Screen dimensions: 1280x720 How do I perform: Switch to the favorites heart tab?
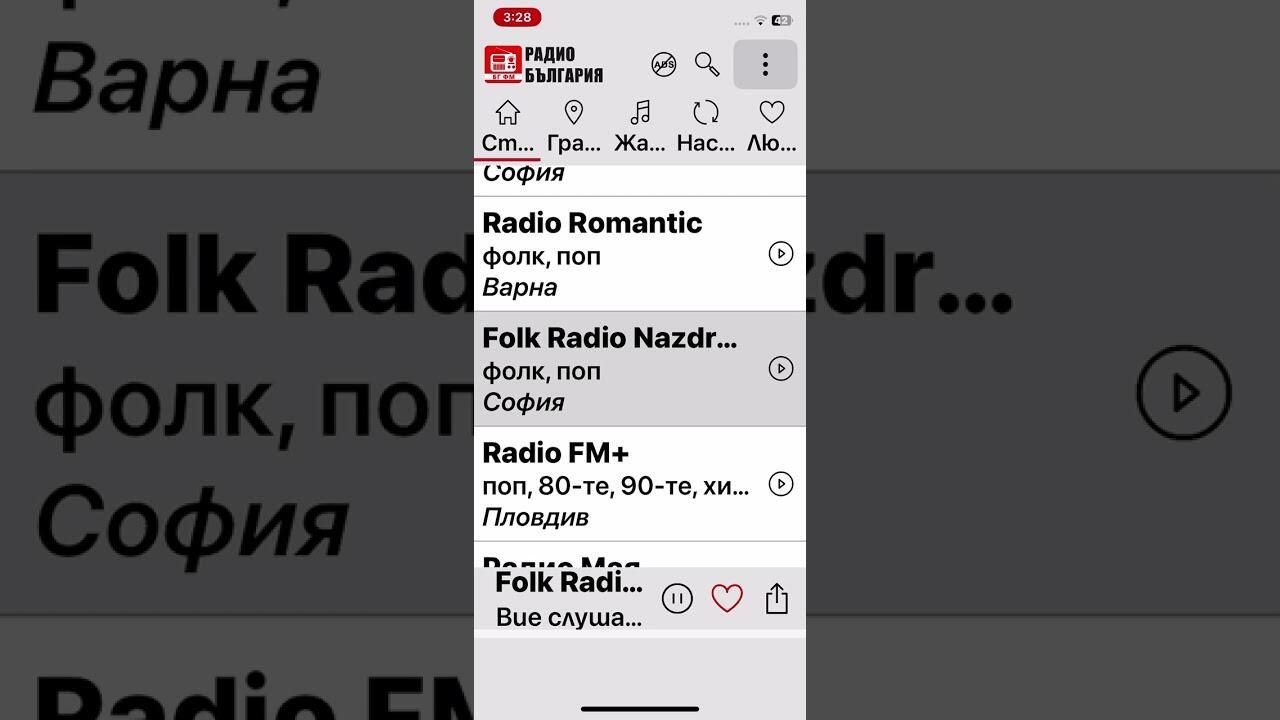pos(771,126)
